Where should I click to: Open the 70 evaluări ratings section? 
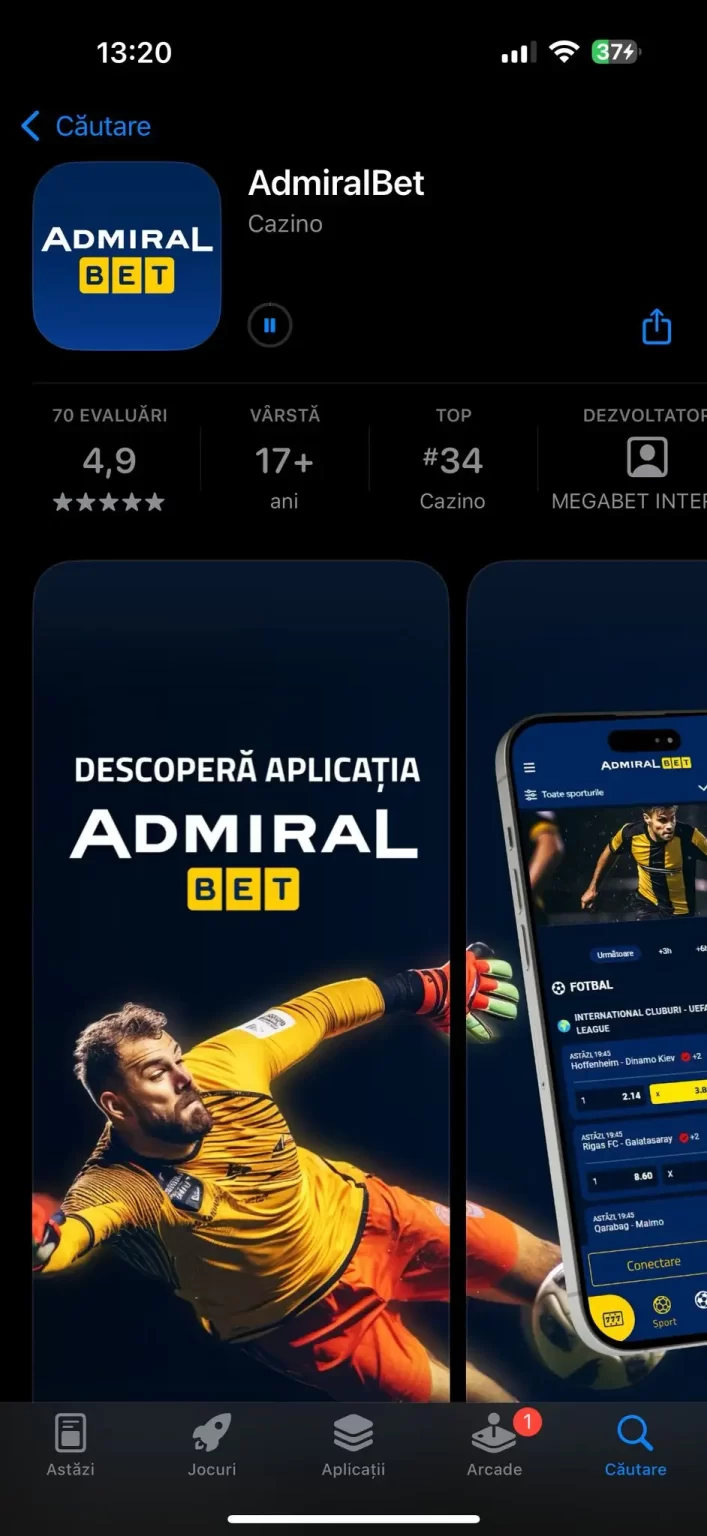[x=110, y=459]
